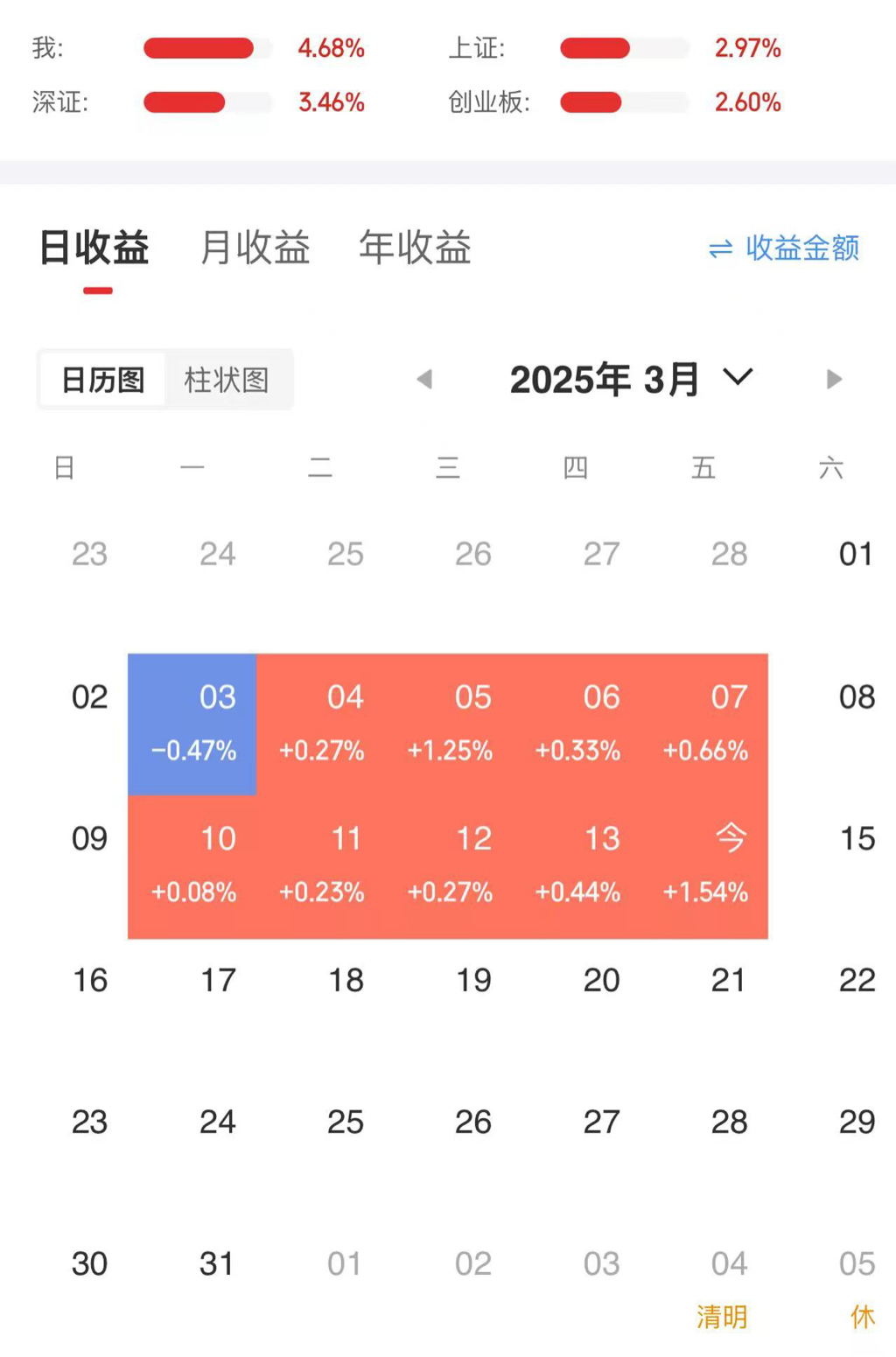Select the 日收益 tab
The height and width of the screenshot is (1357, 896).
tap(94, 248)
